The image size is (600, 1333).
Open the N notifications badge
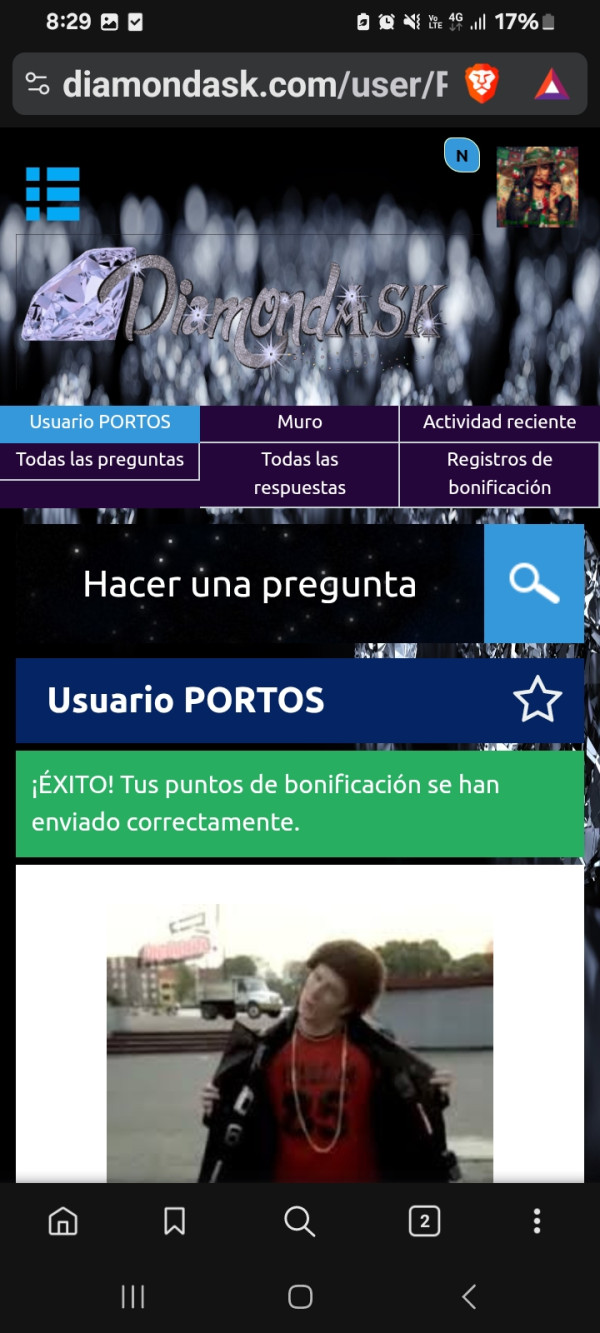(x=462, y=156)
